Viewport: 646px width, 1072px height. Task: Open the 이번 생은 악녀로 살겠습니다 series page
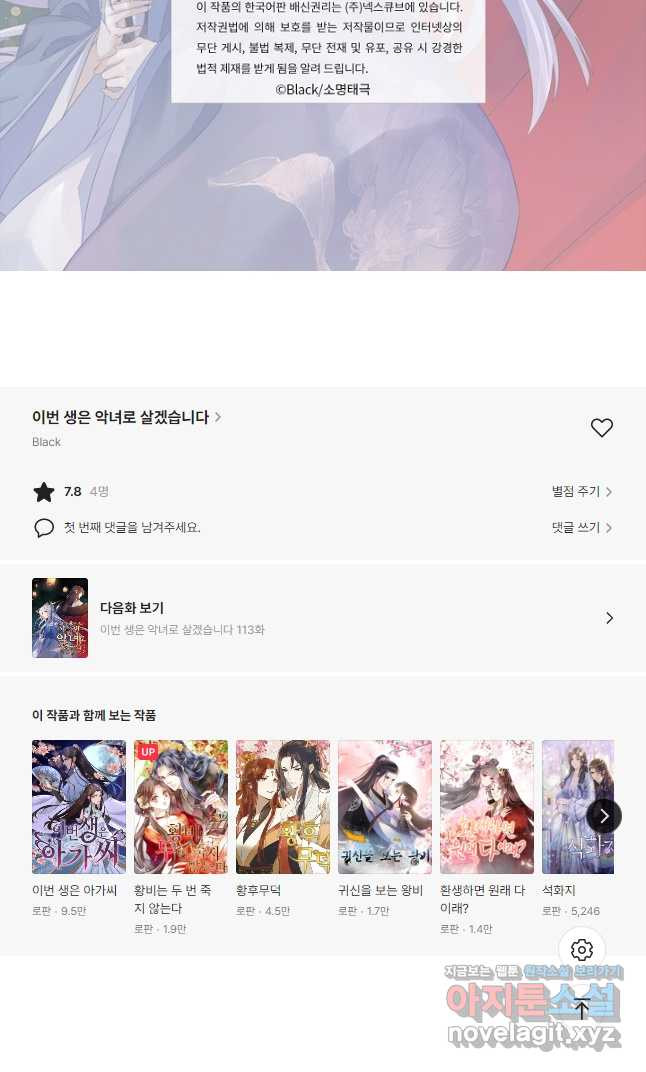tap(127, 417)
